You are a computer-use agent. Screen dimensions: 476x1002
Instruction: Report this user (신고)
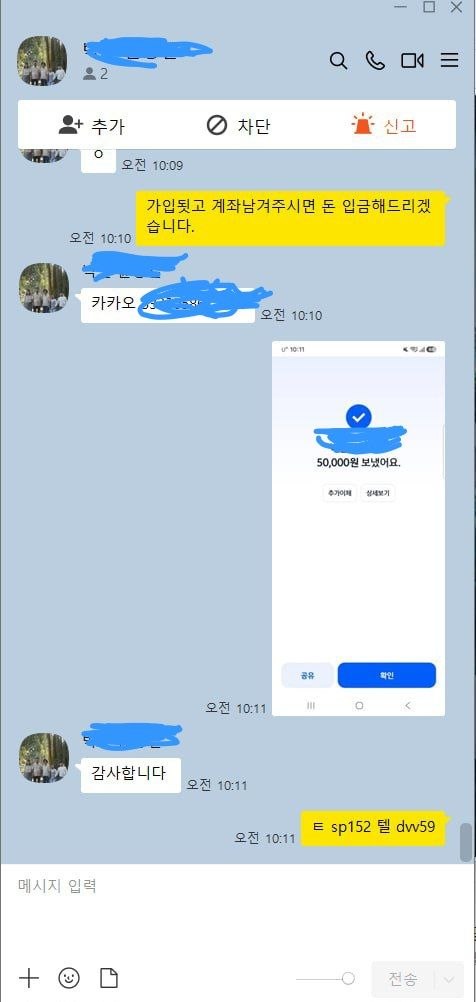point(383,125)
